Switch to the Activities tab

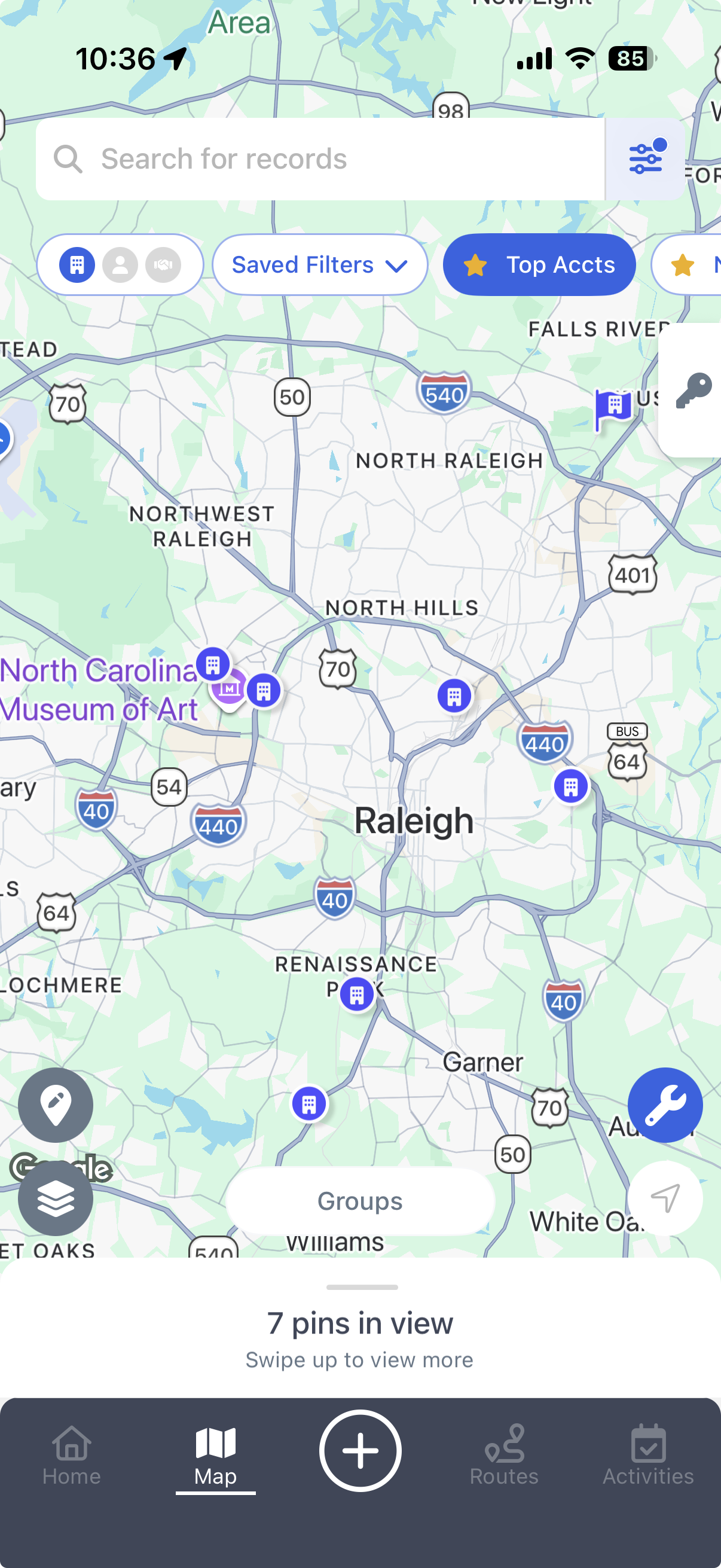point(648,1455)
